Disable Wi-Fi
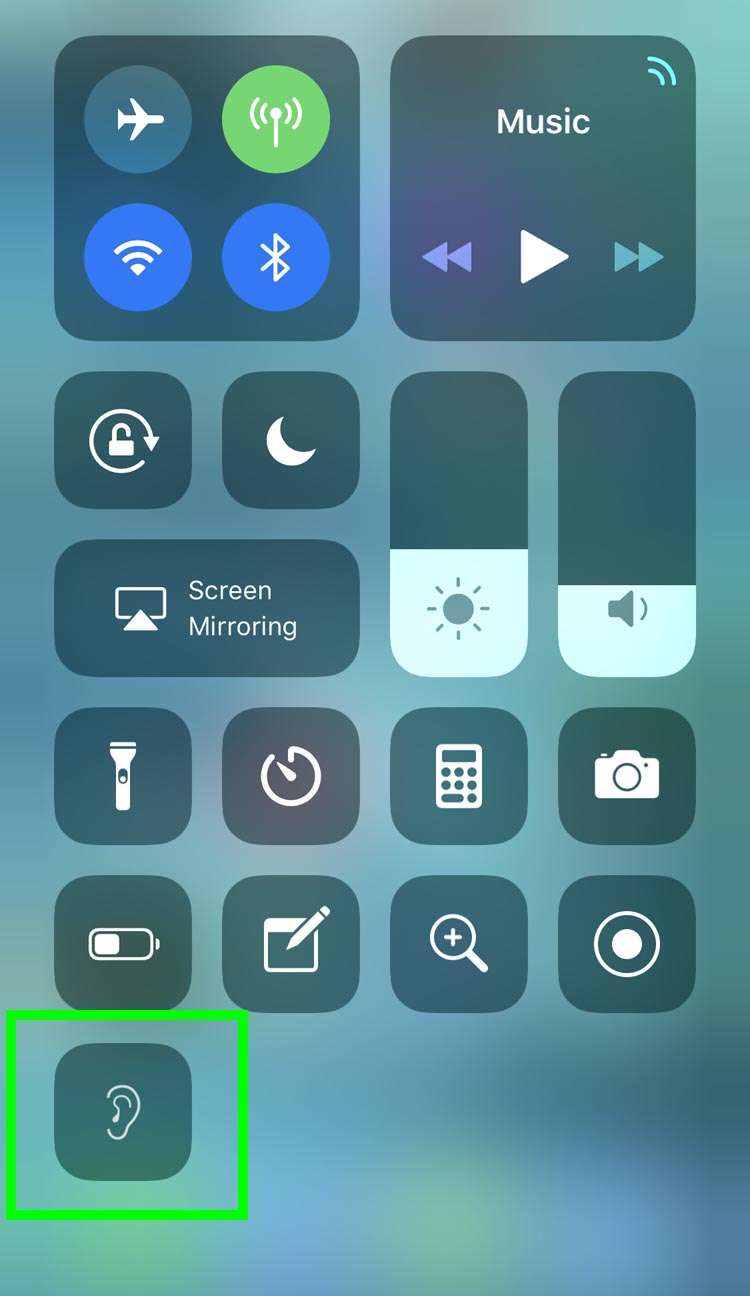 coord(138,258)
